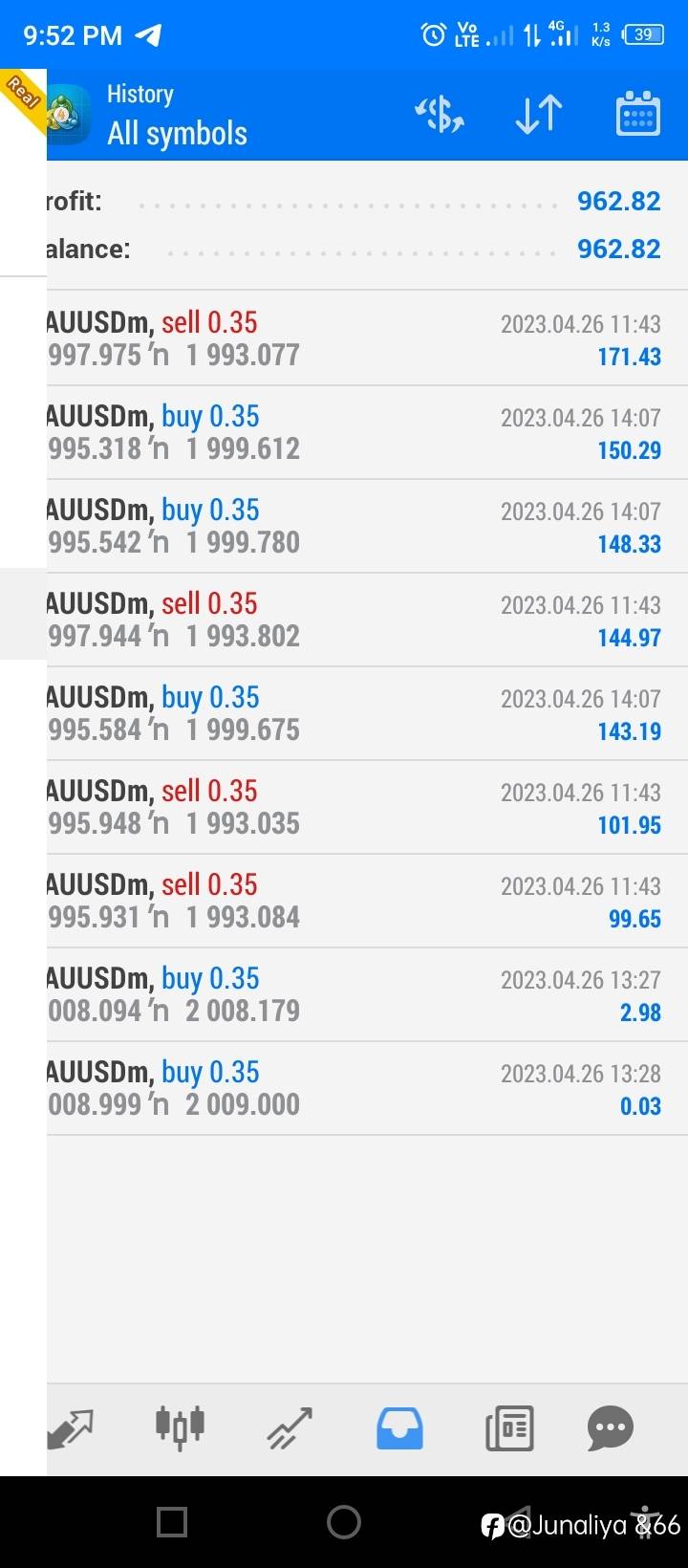Show recent apps with the square button
This screenshot has width=688, height=1568.
coord(172,1521)
